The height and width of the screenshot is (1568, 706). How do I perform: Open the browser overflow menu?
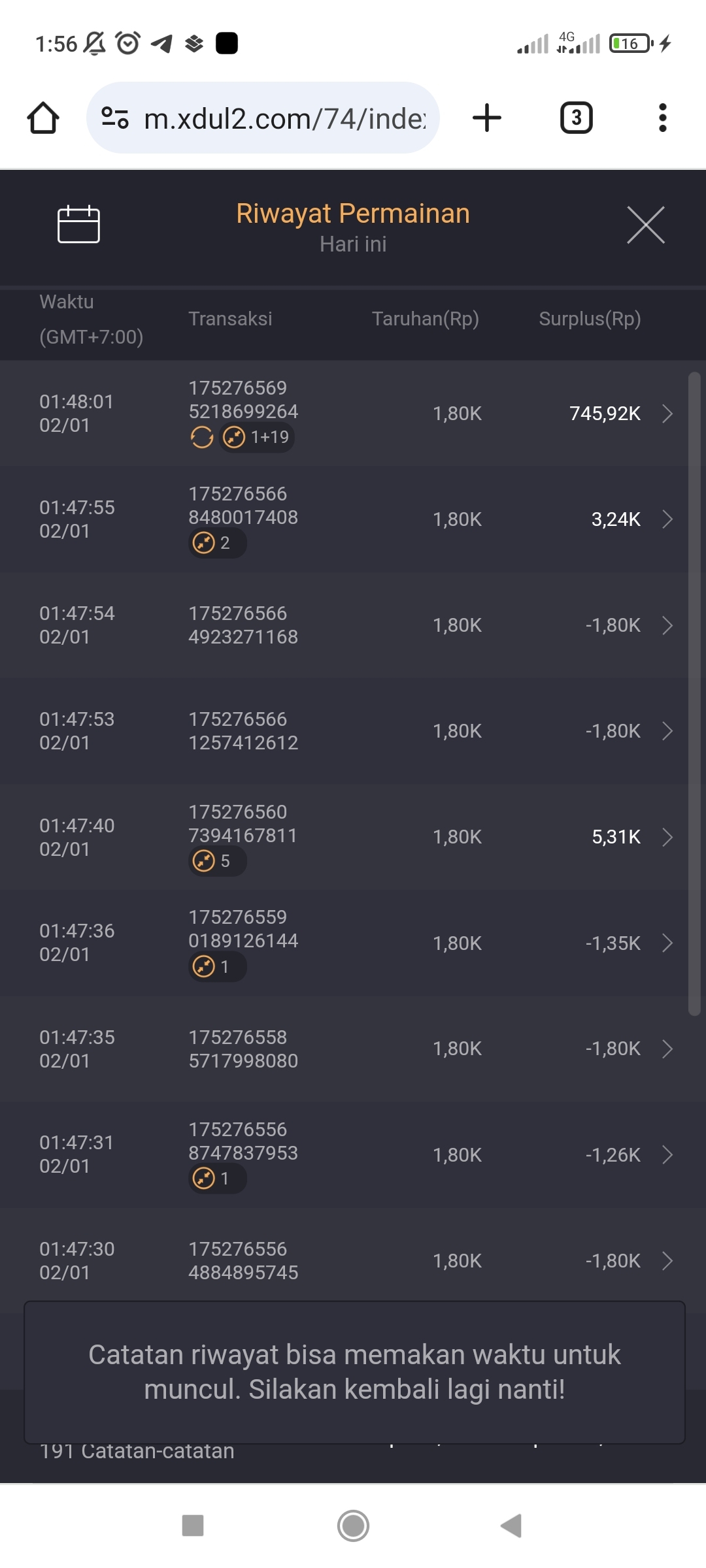click(662, 118)
